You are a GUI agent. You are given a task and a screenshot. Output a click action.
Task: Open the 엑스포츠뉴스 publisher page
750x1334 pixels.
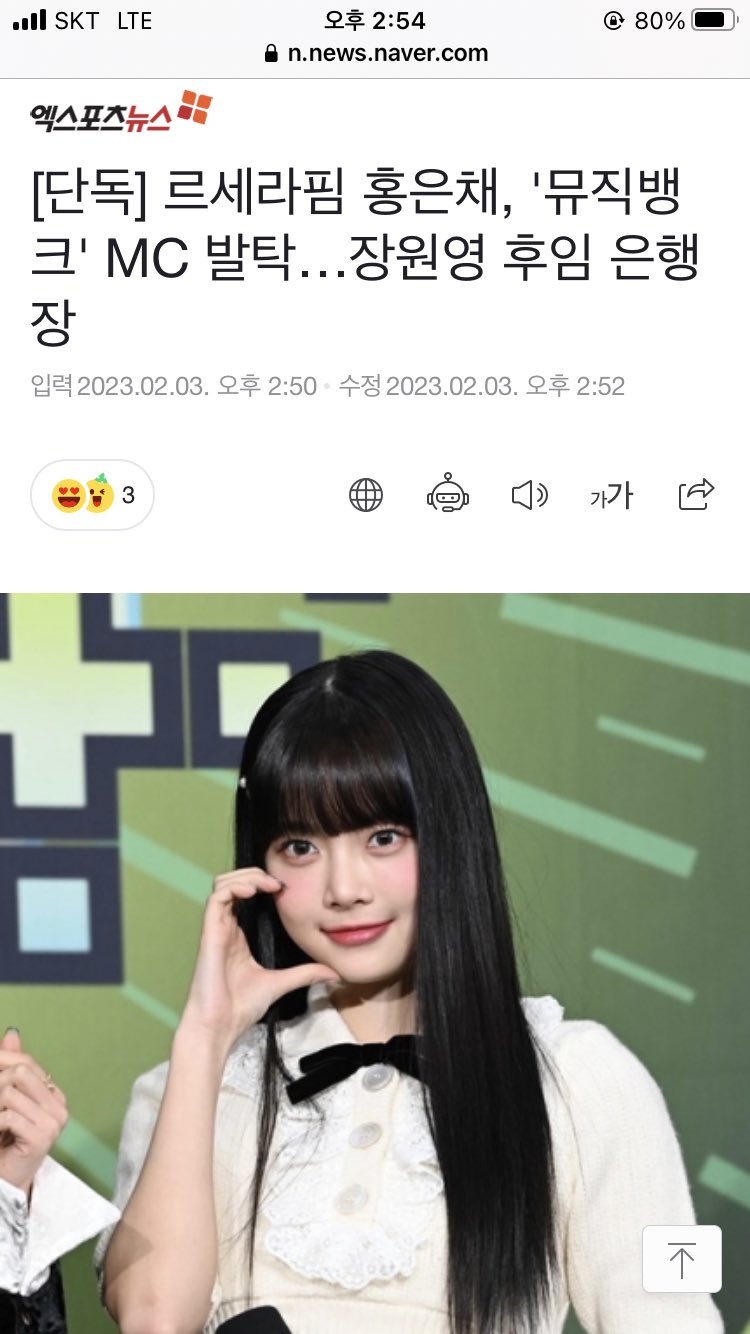pyautogui.click(x=120, y=112)
